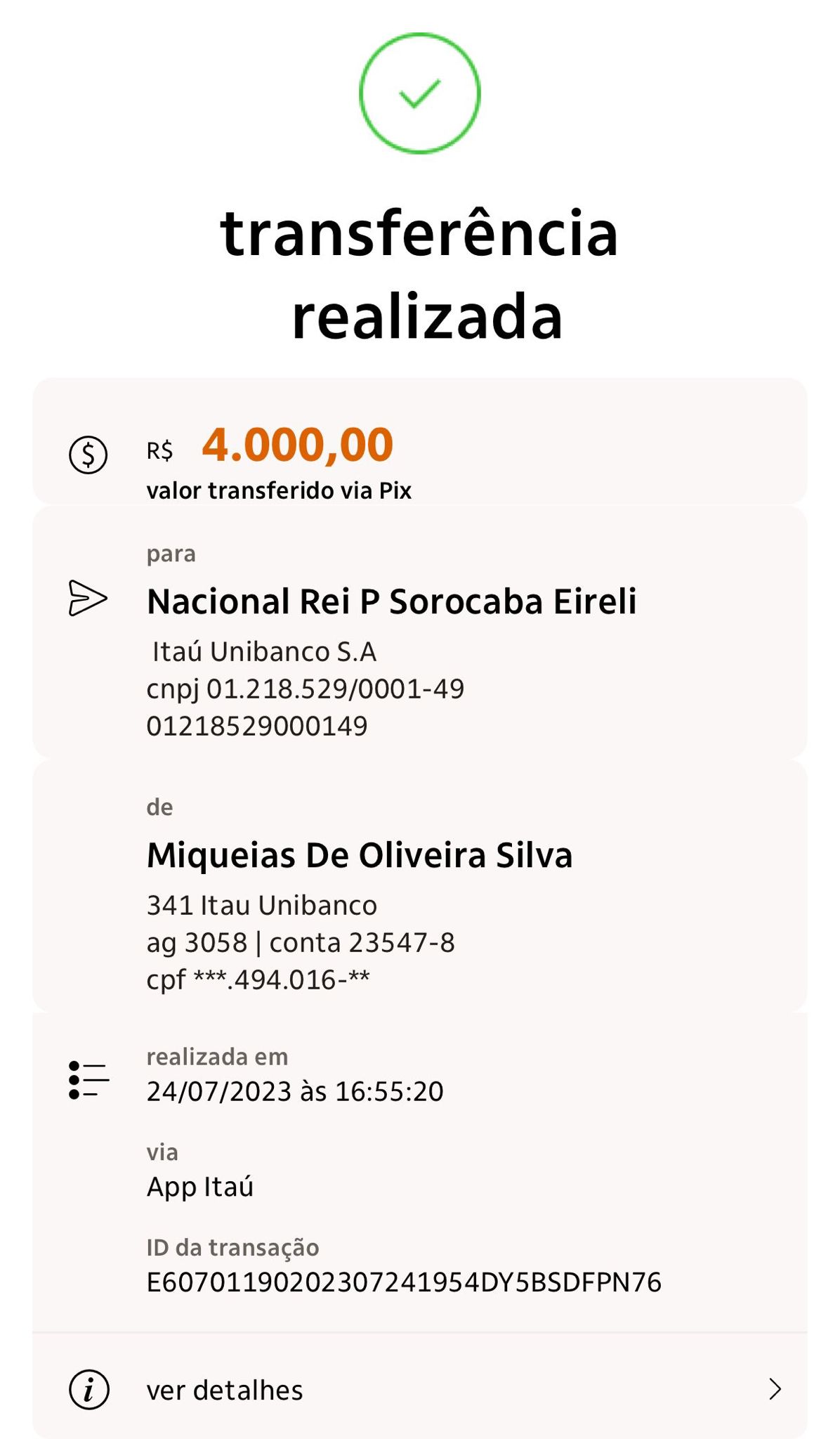Select the transferência realizada title
Screen dimensions: 840x1439
(420, 274)
